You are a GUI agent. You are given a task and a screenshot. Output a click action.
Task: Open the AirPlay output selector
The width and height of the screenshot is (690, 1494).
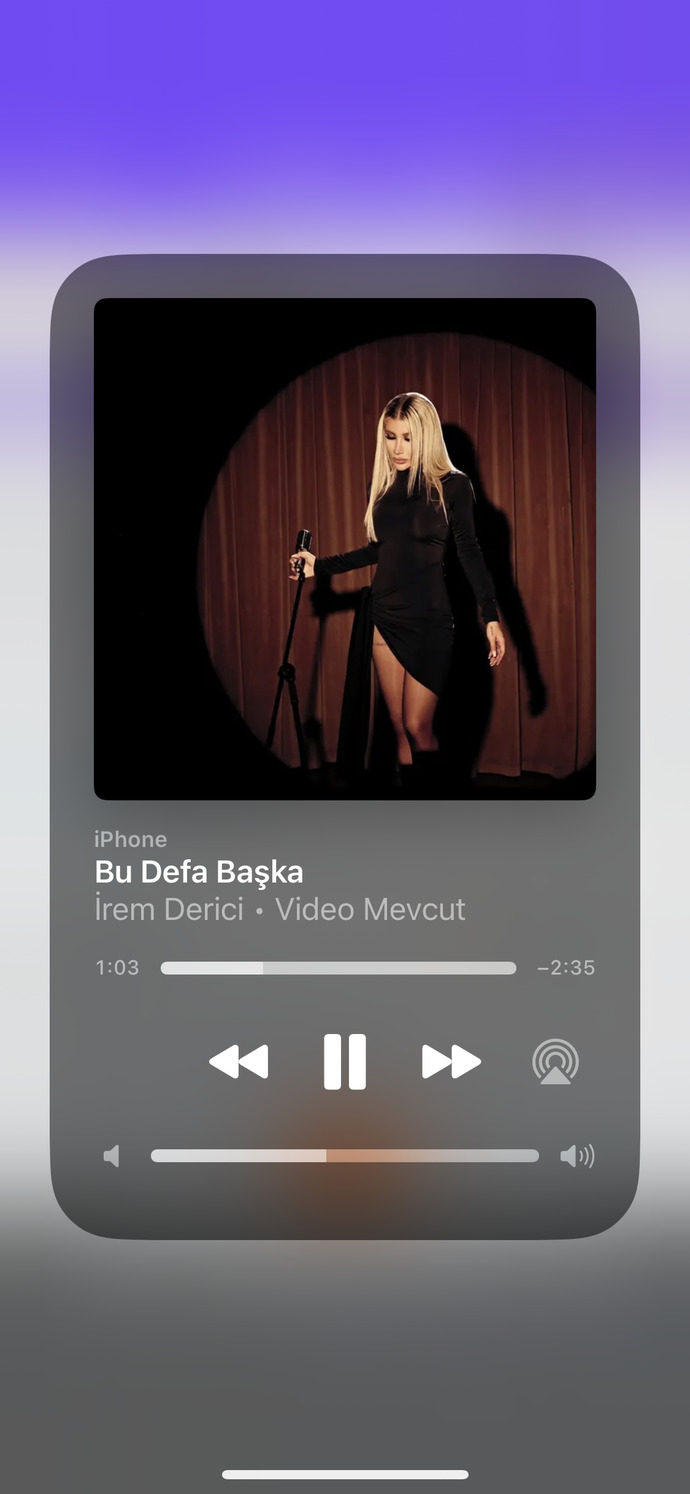(x=555, y=1061)
